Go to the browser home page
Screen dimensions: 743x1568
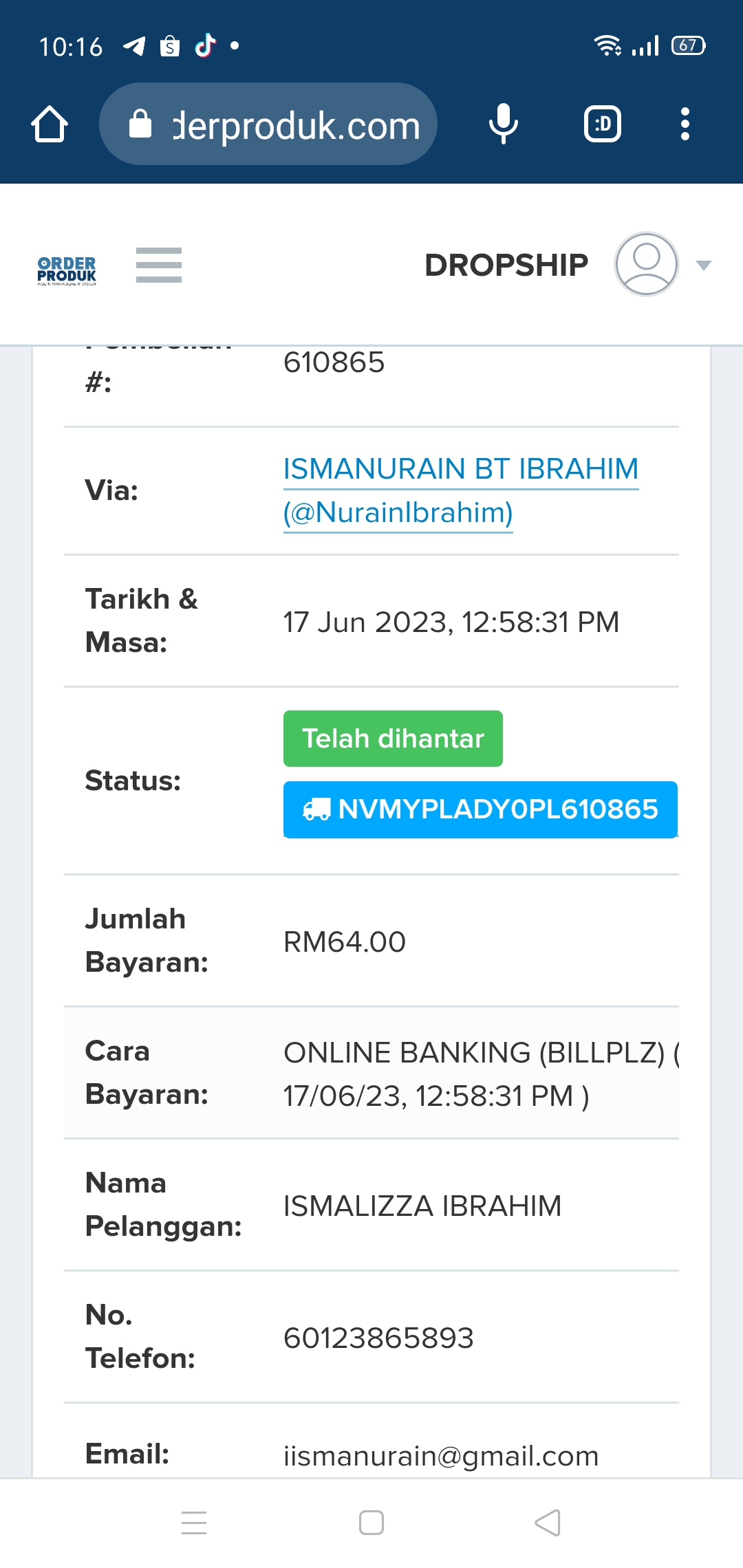tap(50, 124)
